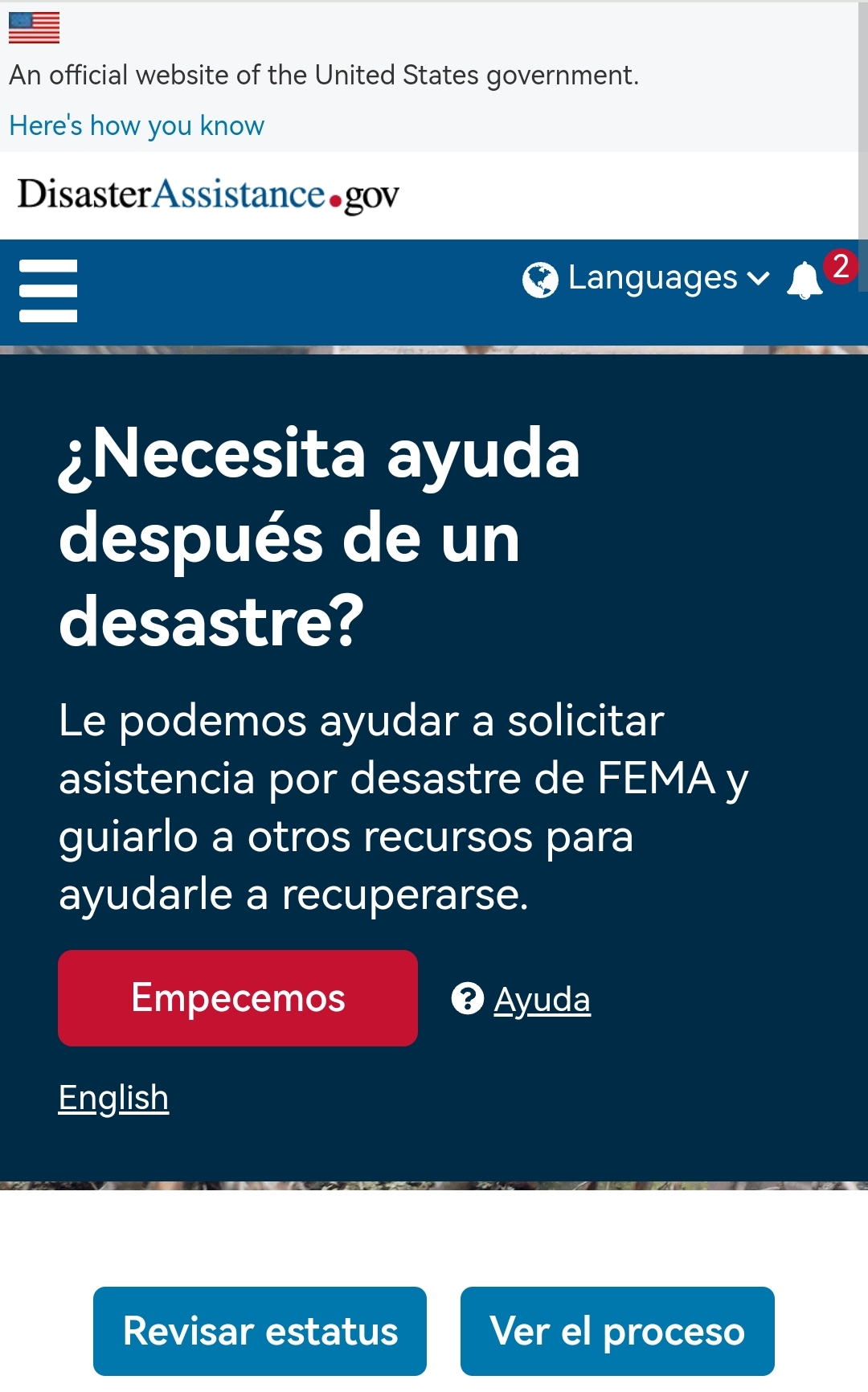Go to the DisasterAssistance.gov home logo

coord(208,195)
